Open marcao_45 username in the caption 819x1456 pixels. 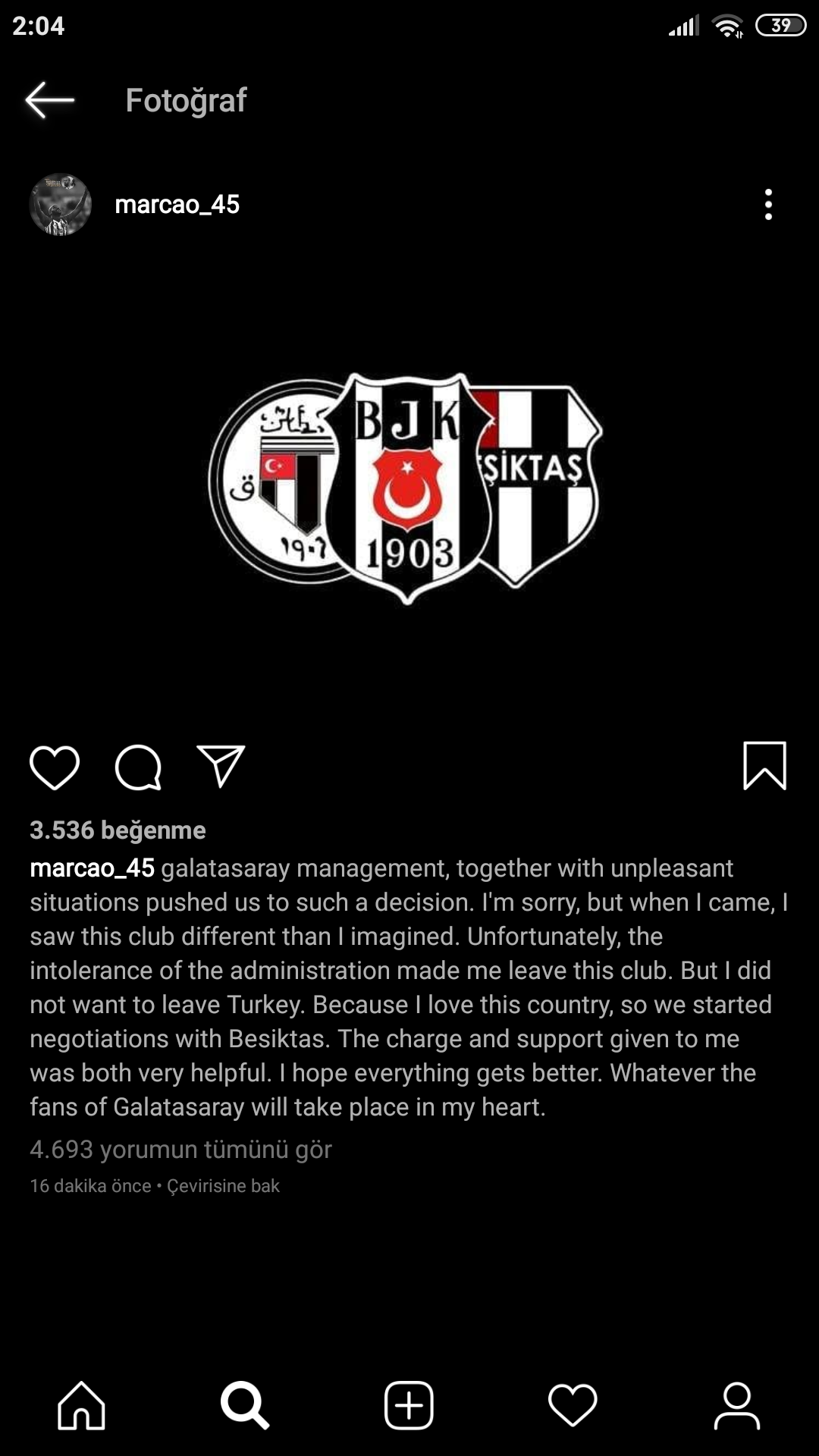tap(92, 868)
